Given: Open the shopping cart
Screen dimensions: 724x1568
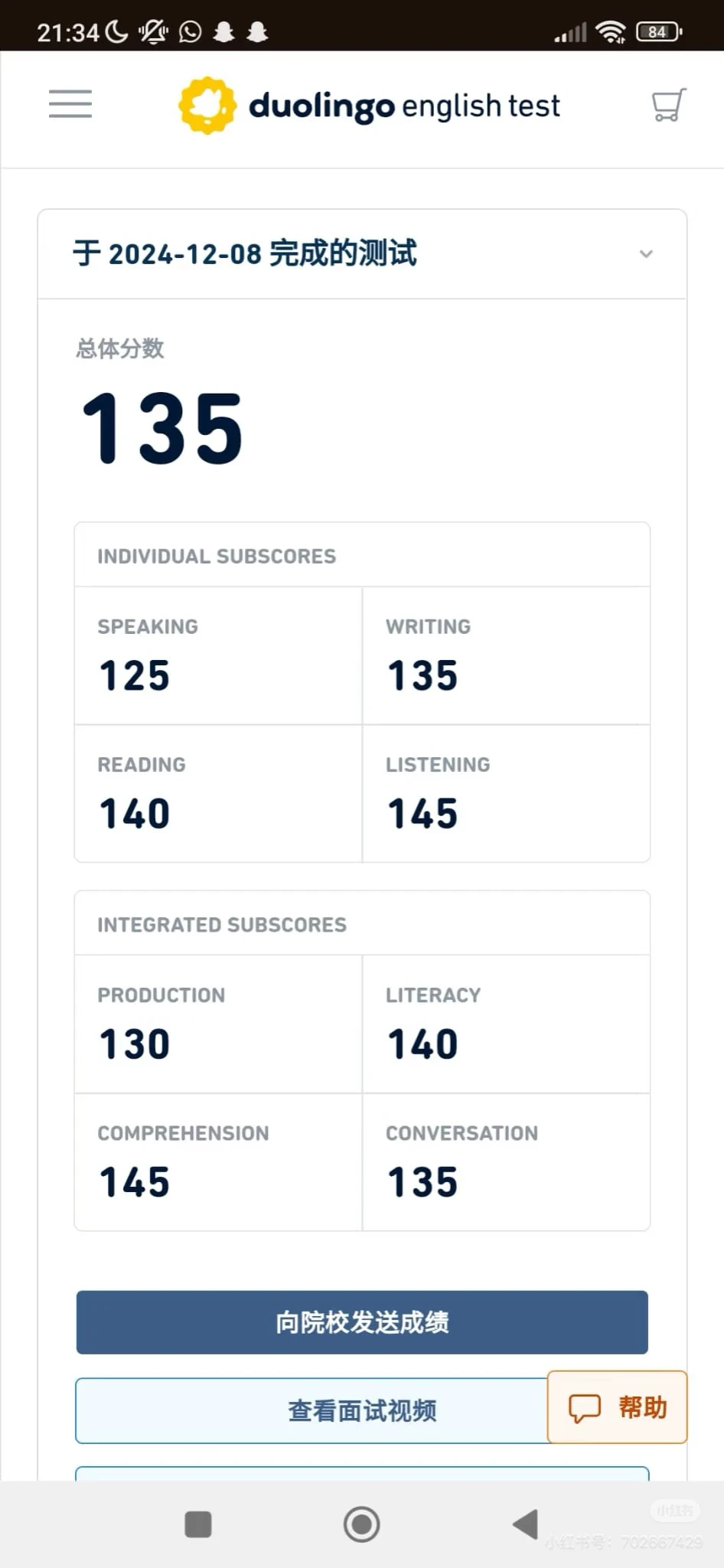Looking at the screenshot, I should click(x=668, y=105).
